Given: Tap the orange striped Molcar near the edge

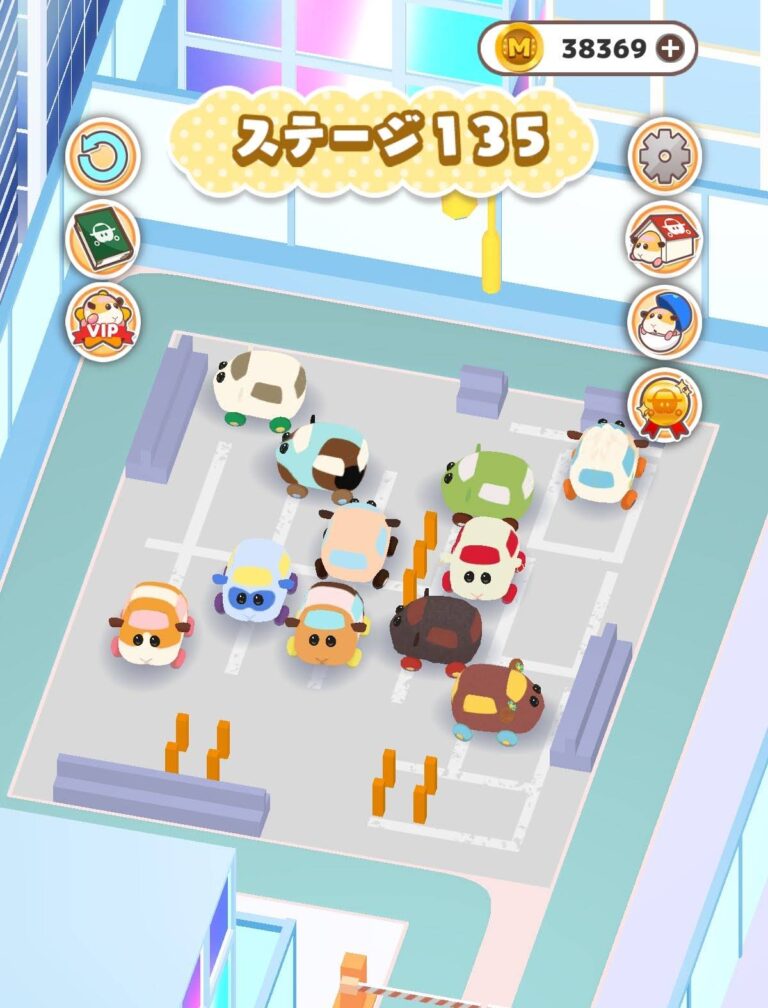Looking at the screenshot, I should click(150, 623).
